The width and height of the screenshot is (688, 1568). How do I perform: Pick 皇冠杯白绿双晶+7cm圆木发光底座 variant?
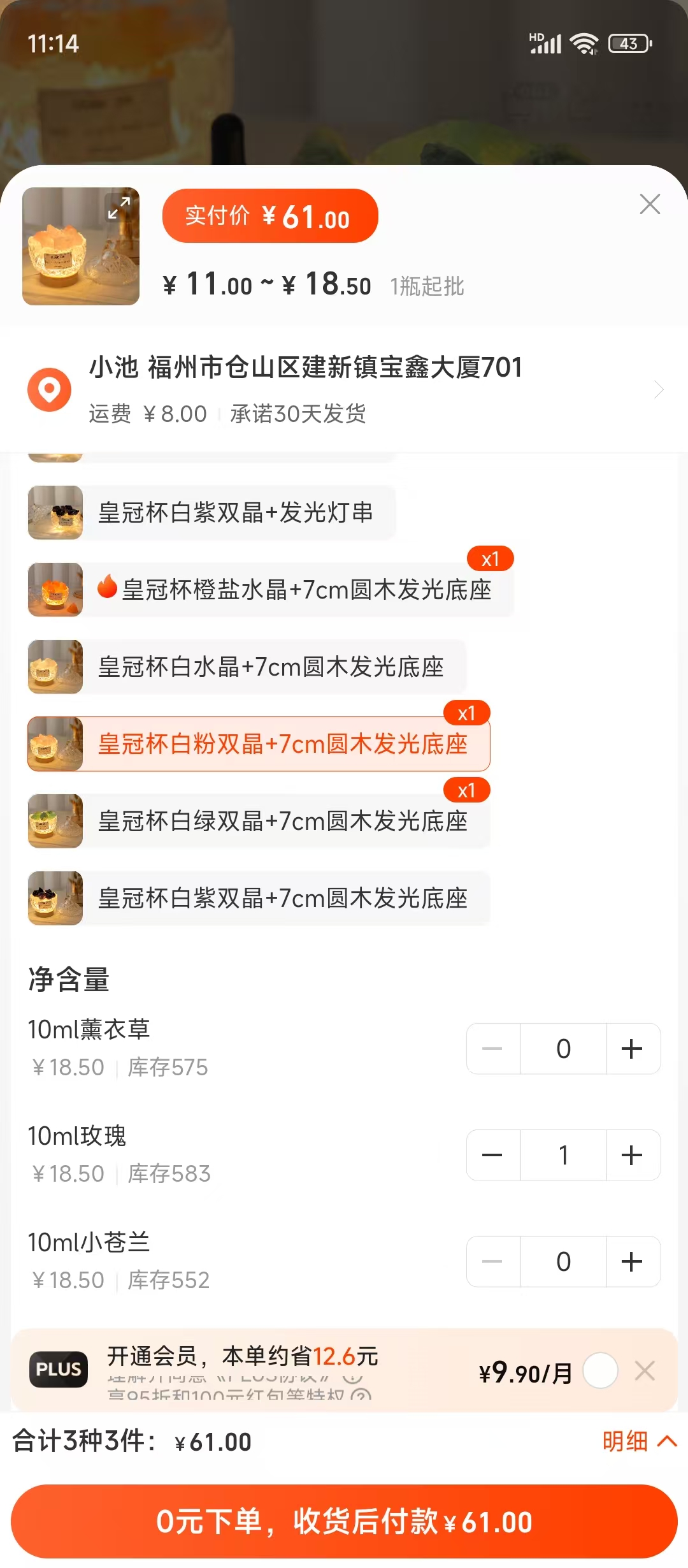click(x=259, y=822)
